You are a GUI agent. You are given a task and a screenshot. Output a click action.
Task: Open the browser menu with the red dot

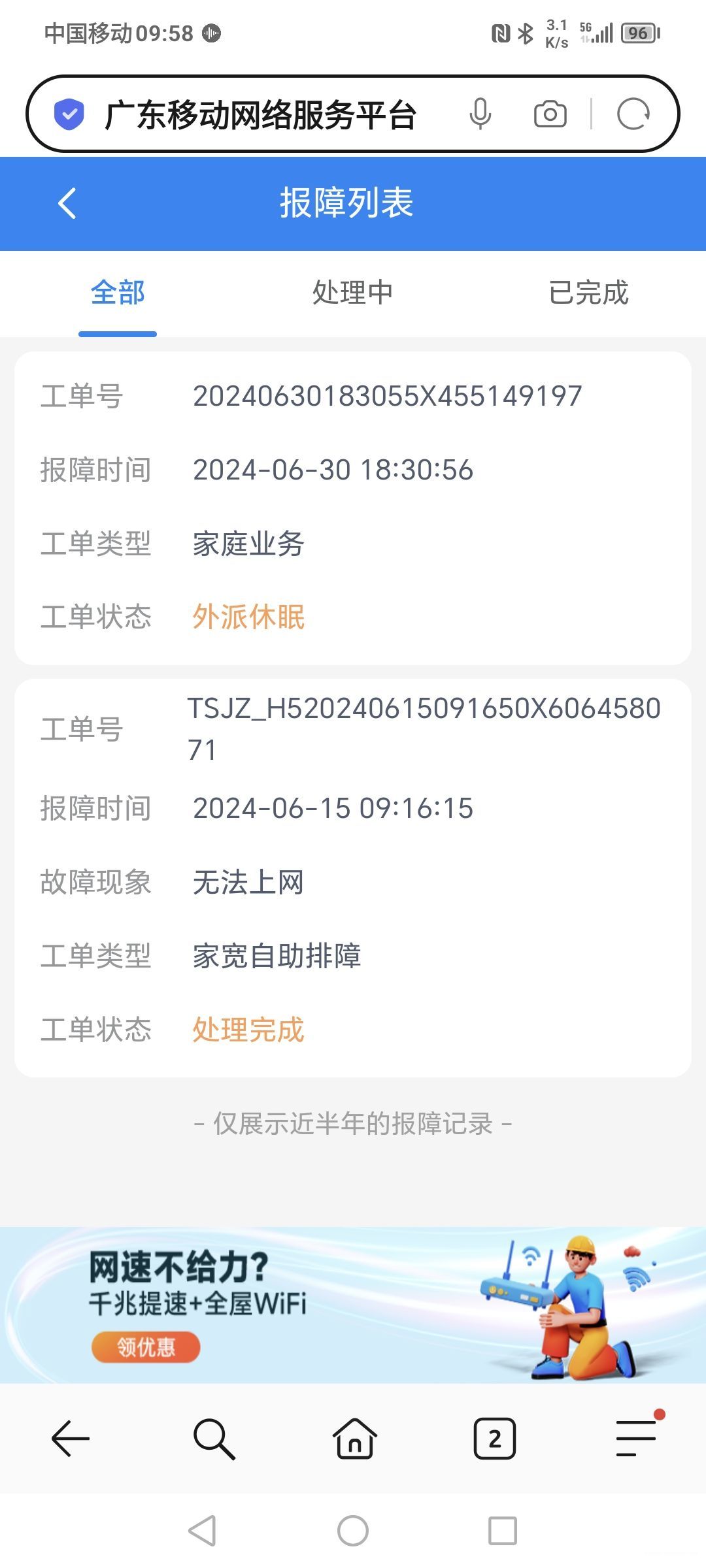pyautogui.click(x=636, y=1439)
